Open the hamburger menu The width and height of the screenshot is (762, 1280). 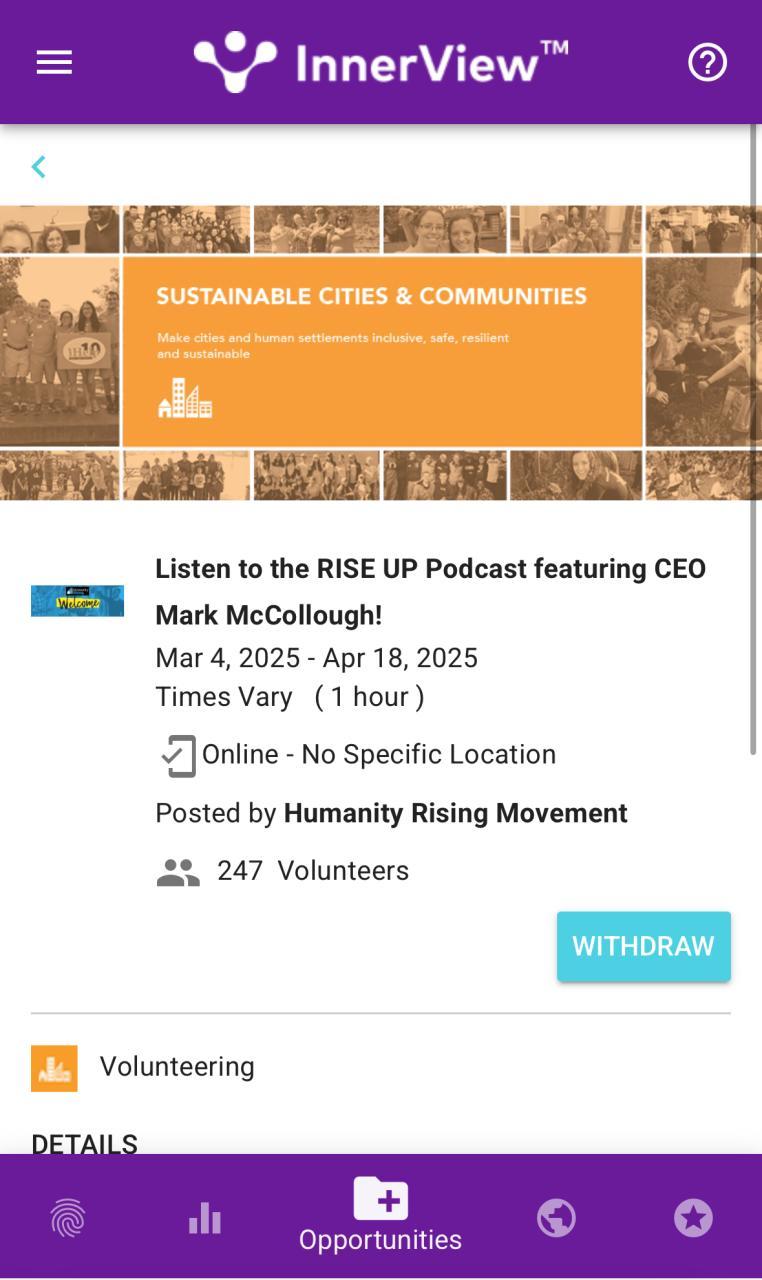point(54,62)
